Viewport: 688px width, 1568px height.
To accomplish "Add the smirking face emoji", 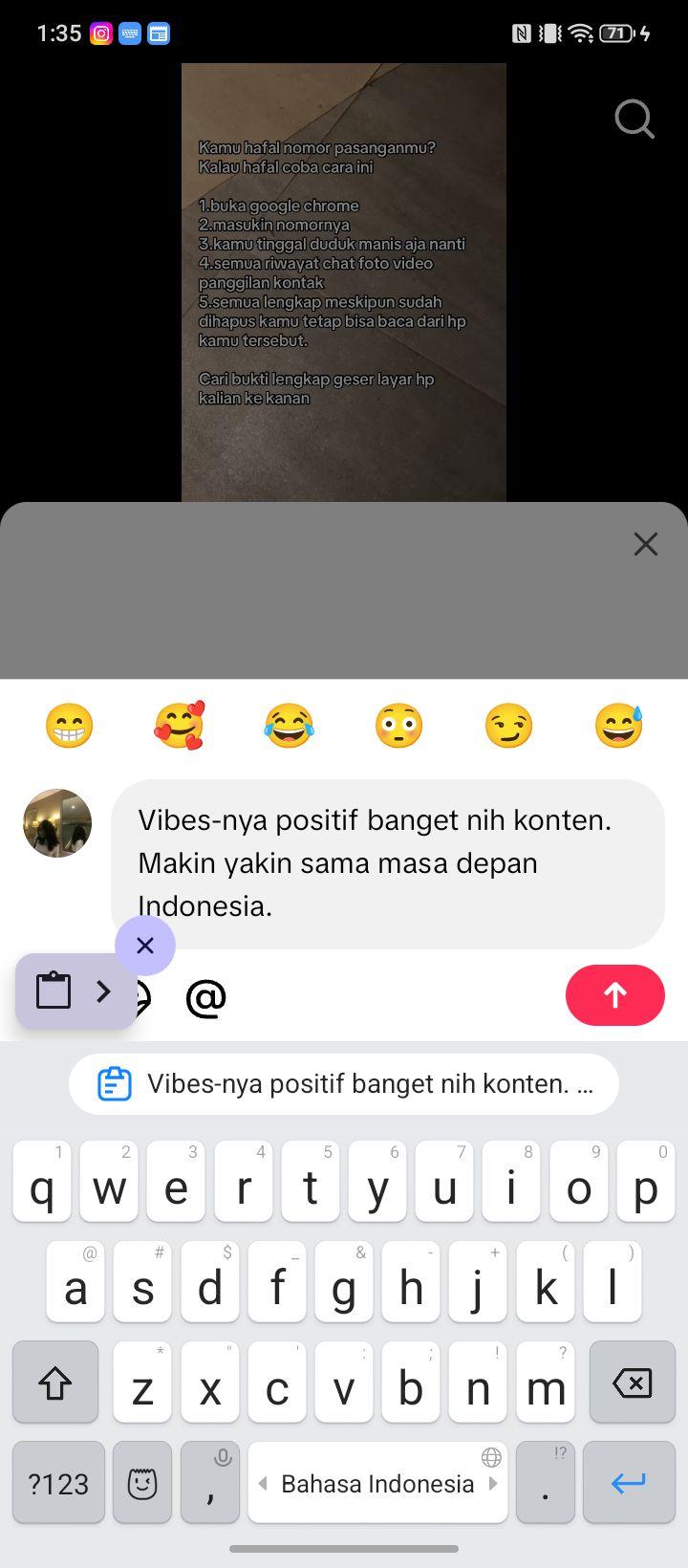I will point(508,726).
